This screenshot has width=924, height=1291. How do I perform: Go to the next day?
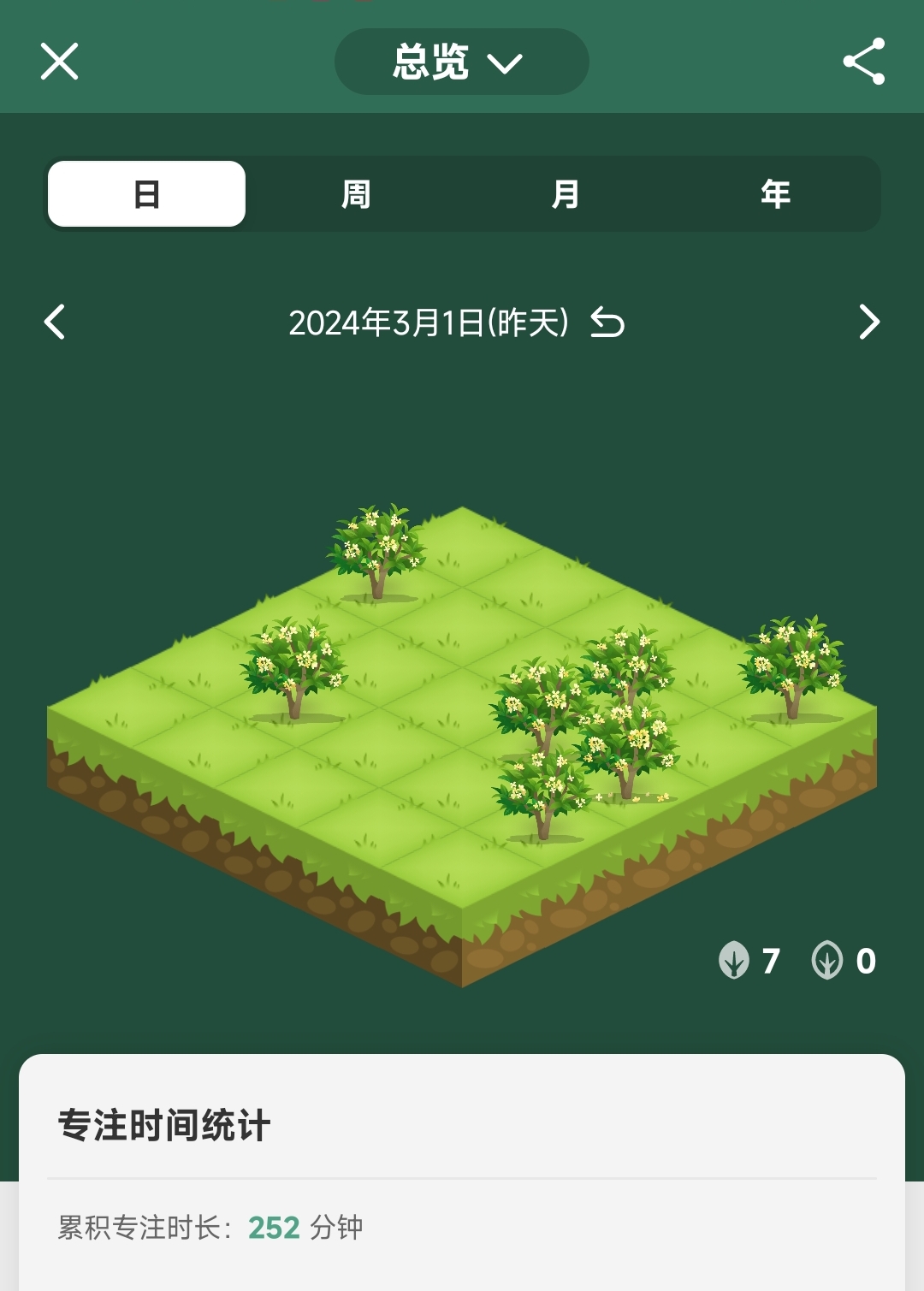click(868, 323)
